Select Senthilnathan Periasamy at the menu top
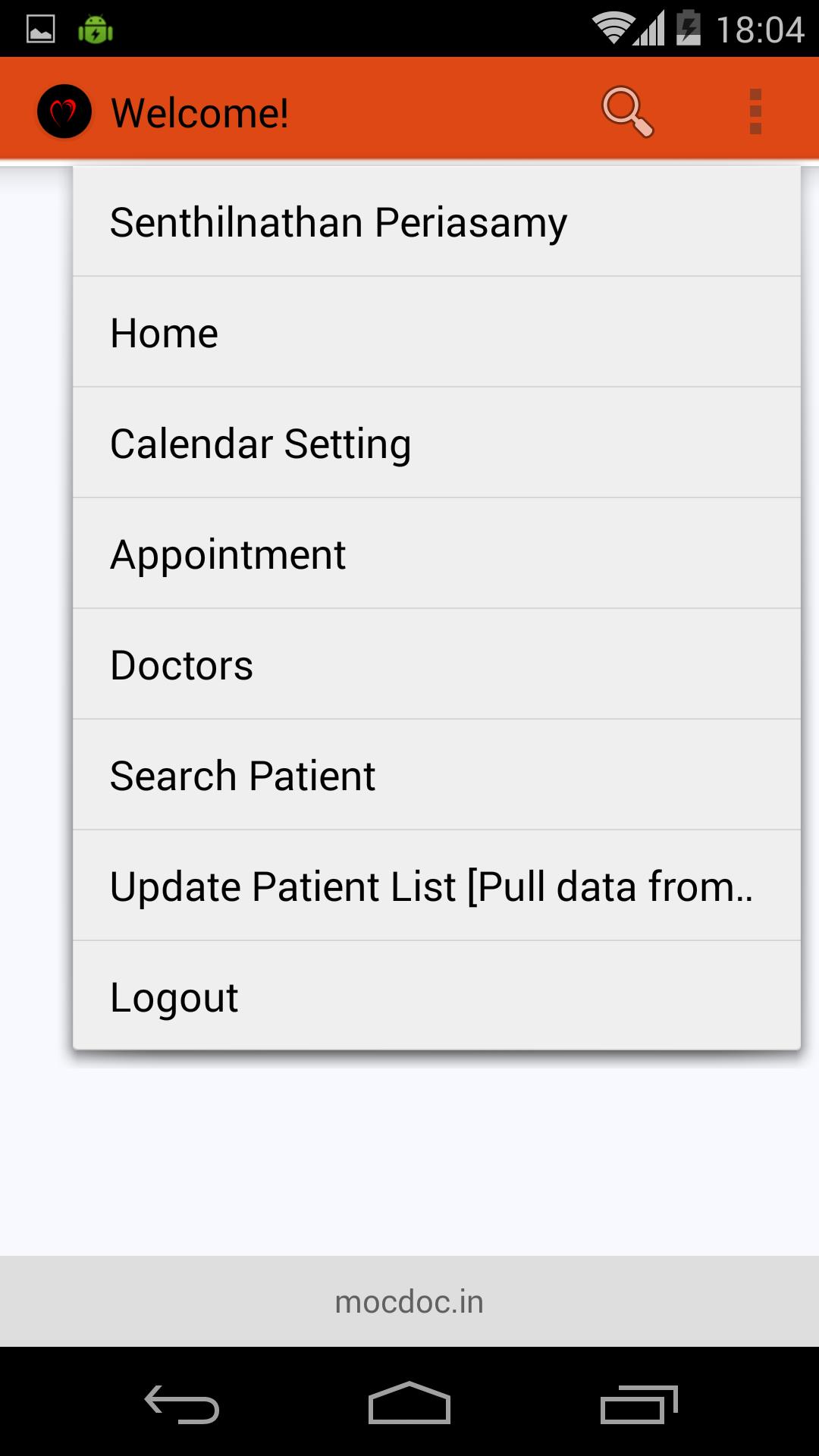 coord(436,221)
